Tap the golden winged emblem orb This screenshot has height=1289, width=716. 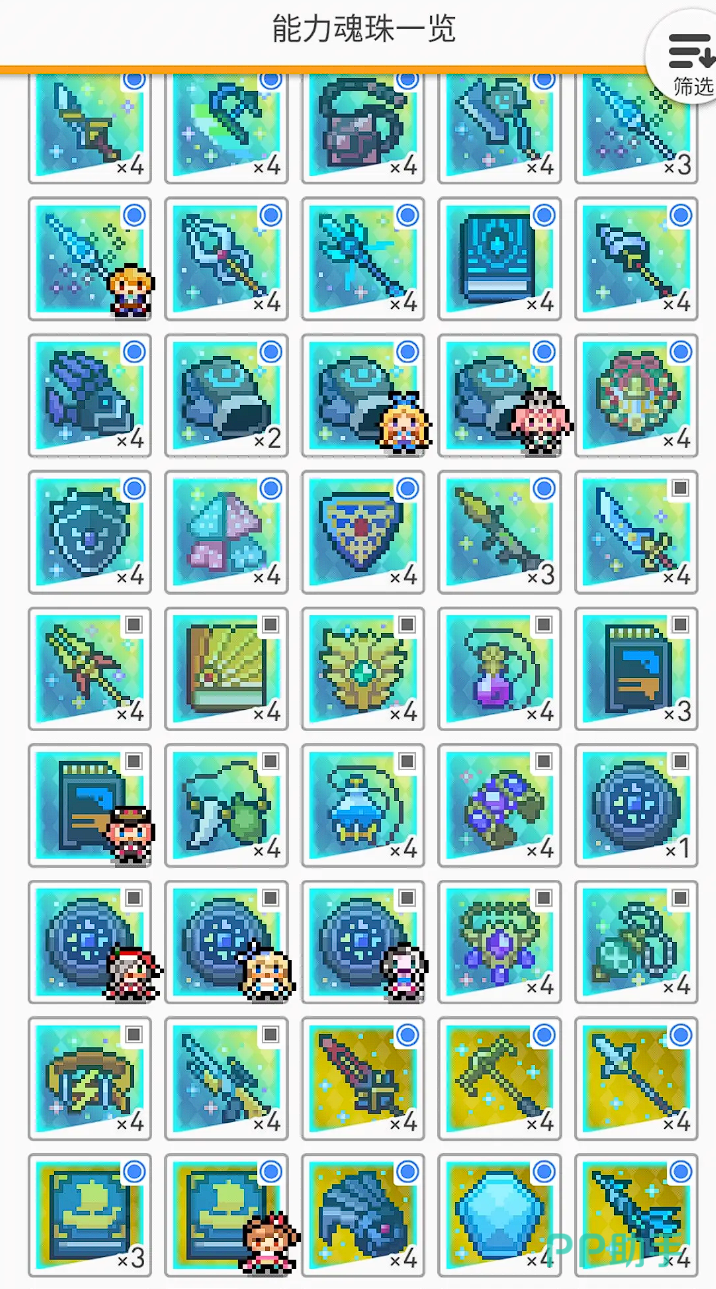click(362, 668)
